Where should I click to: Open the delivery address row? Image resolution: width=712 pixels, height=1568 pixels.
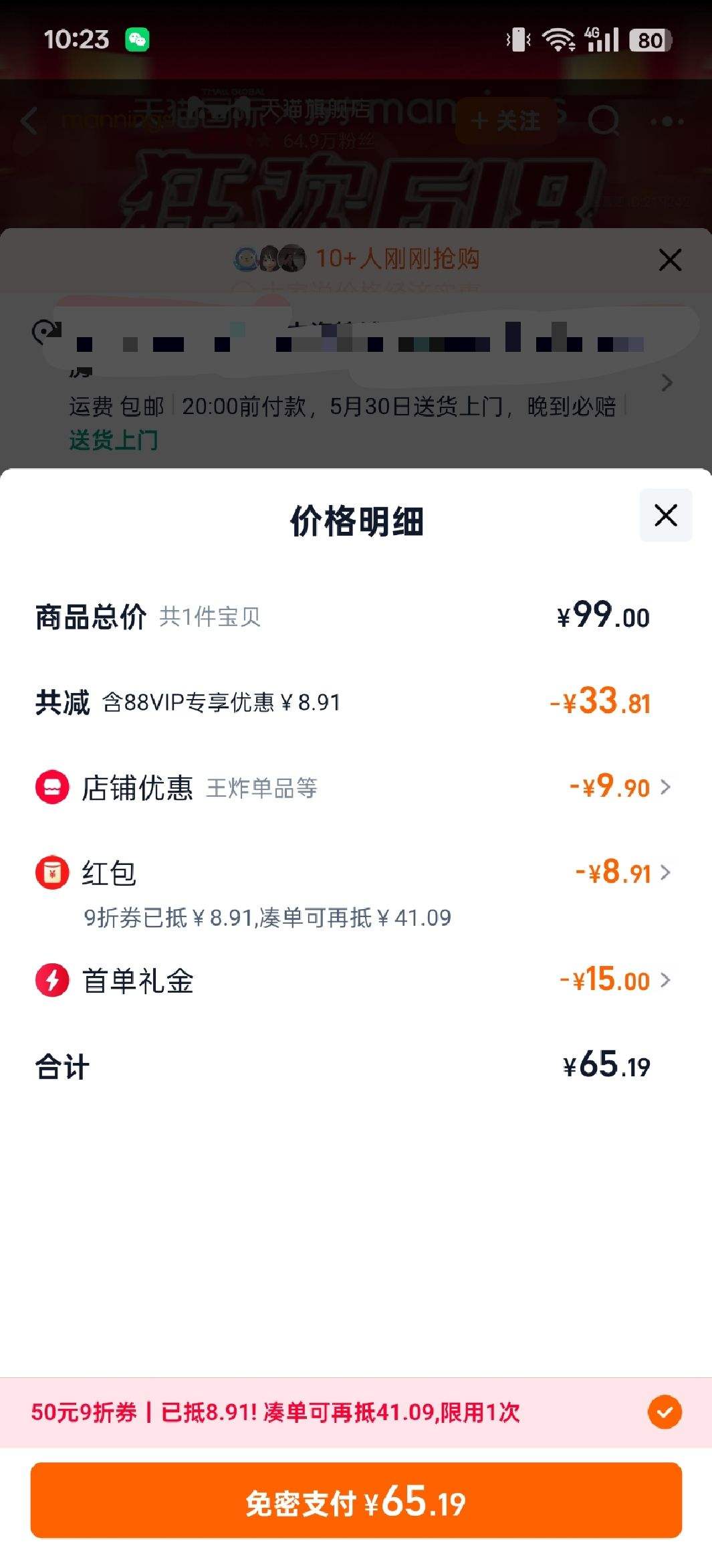356,381
